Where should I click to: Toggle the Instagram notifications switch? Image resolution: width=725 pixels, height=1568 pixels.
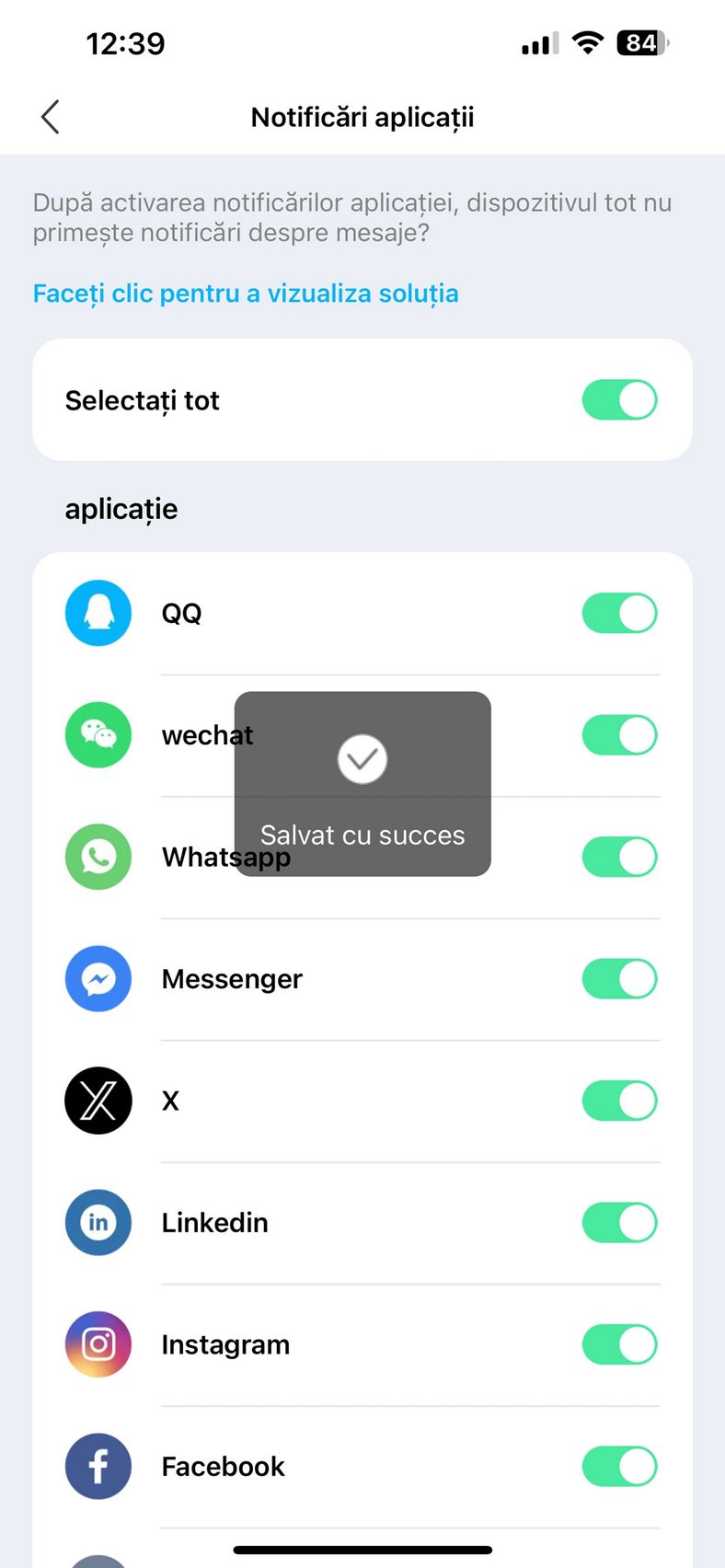coord(620,1344)
